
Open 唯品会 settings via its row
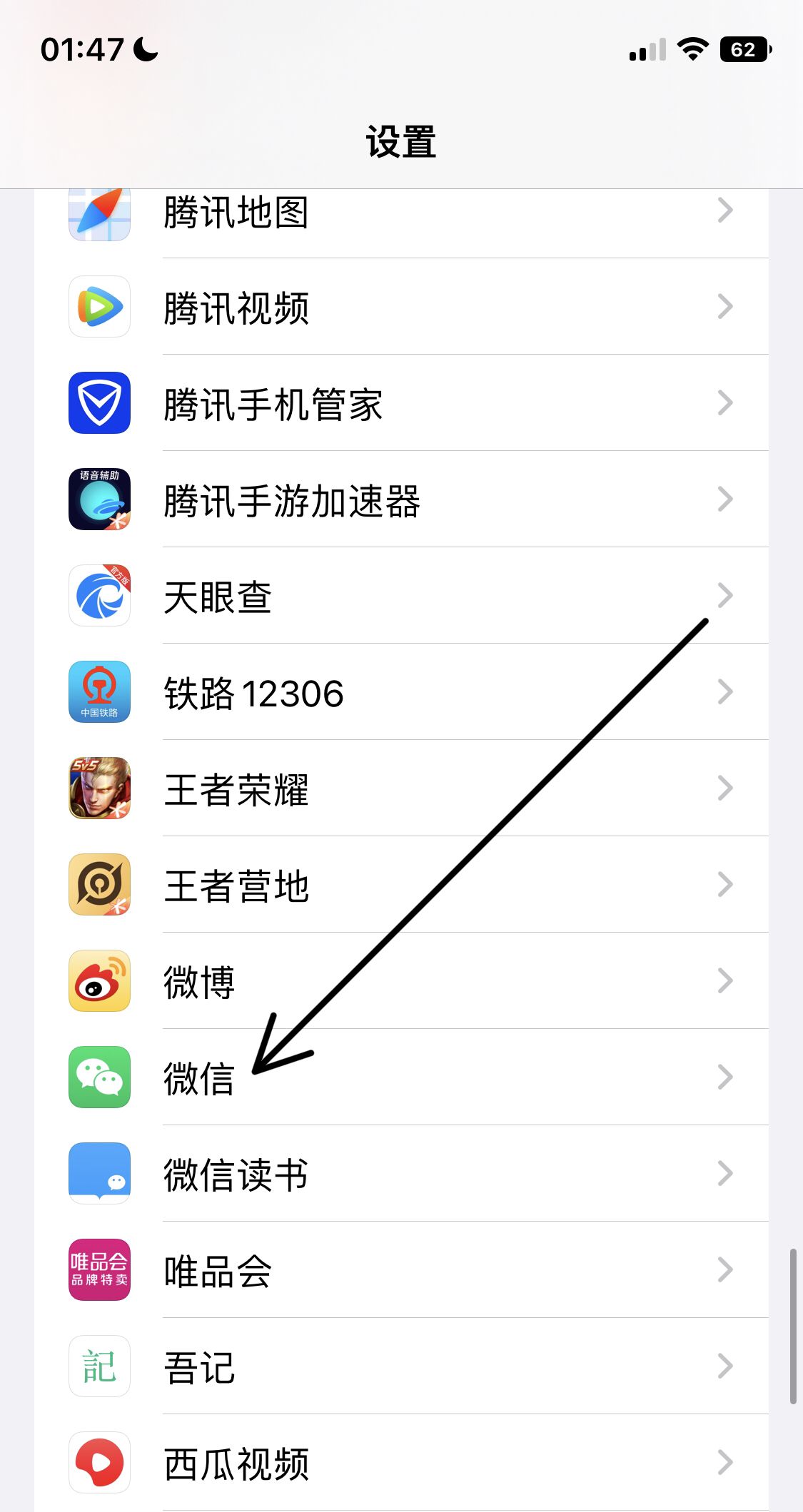point(400,1272)
